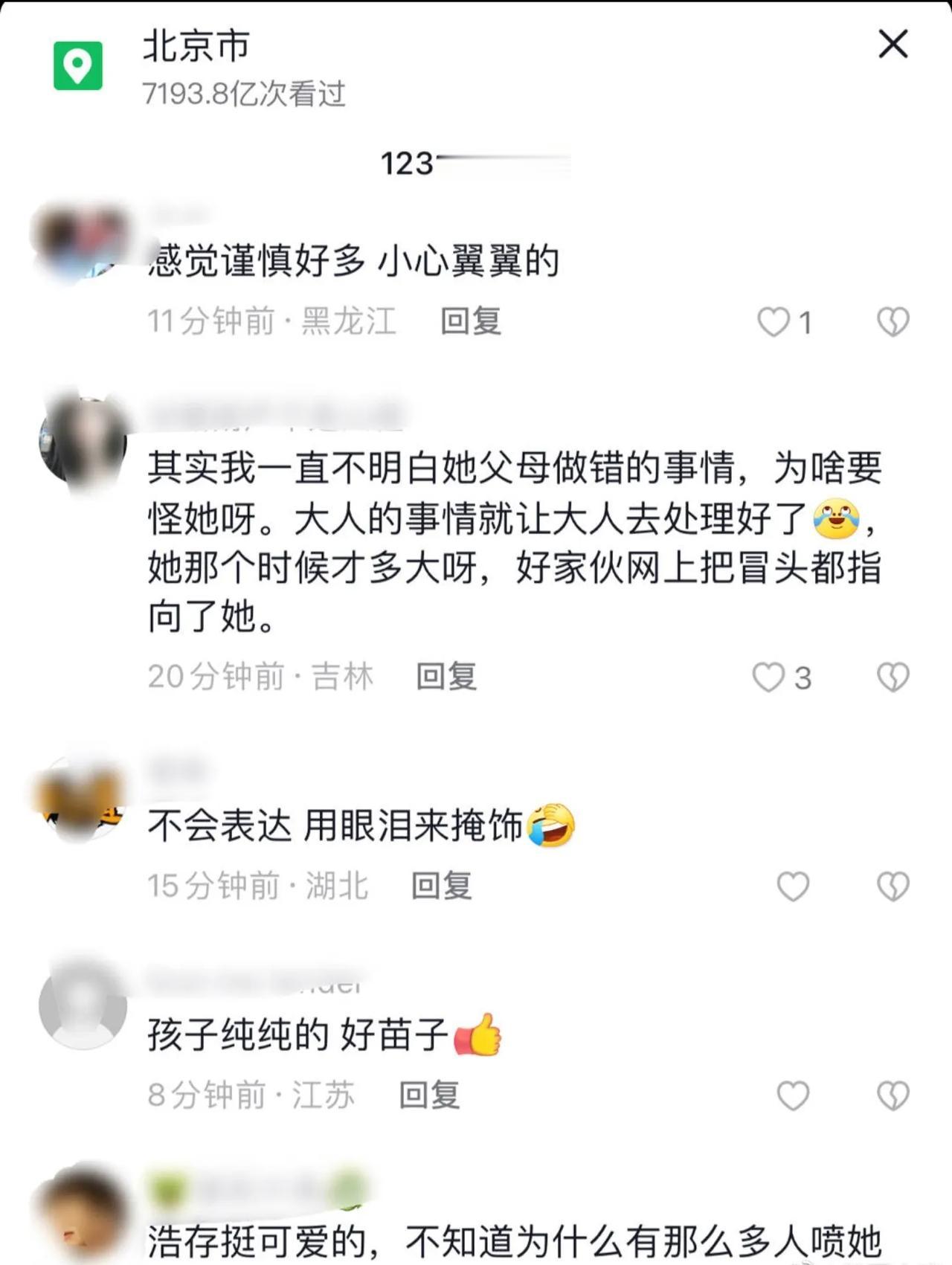Dislike the comment from 黑龙江

[892, 322]
